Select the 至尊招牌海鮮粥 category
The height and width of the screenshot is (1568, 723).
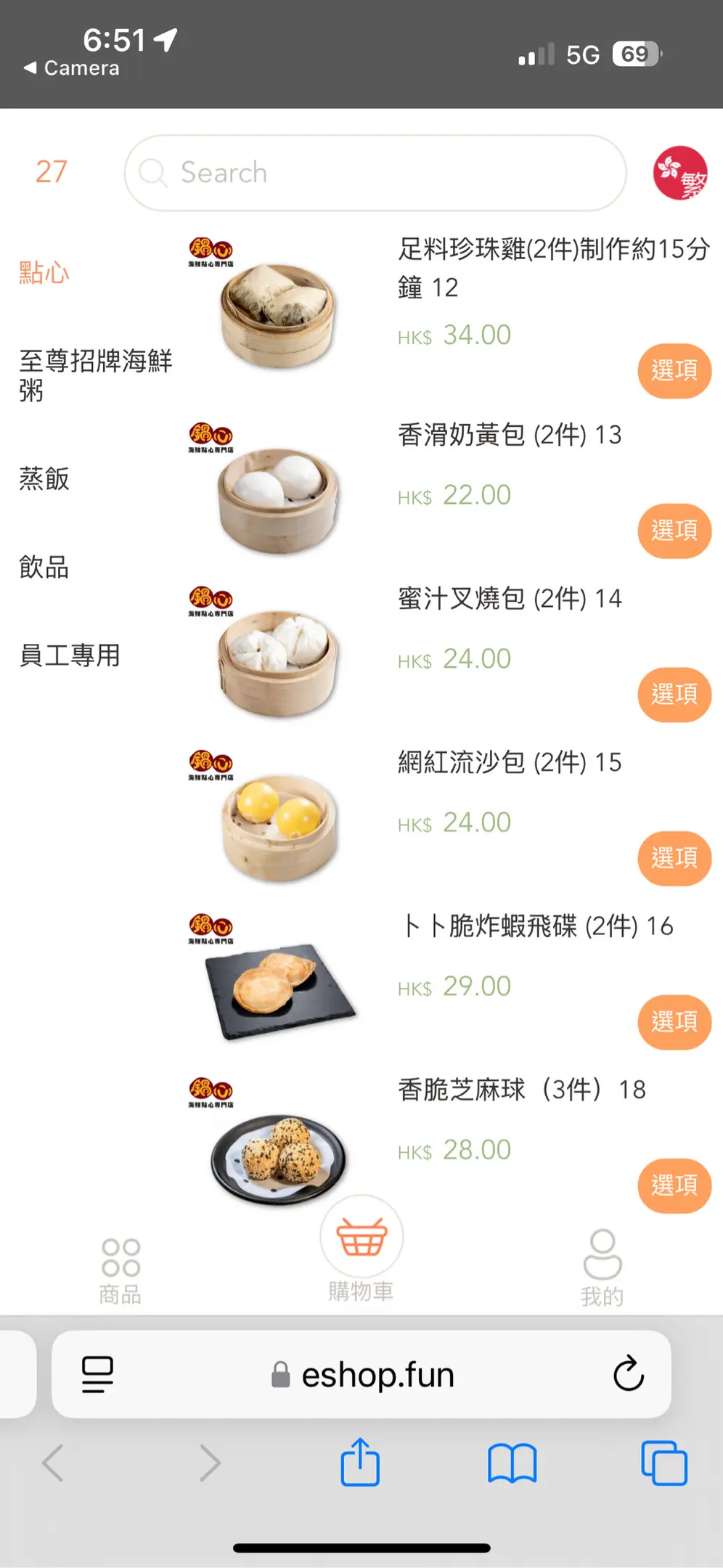(95, 375)
